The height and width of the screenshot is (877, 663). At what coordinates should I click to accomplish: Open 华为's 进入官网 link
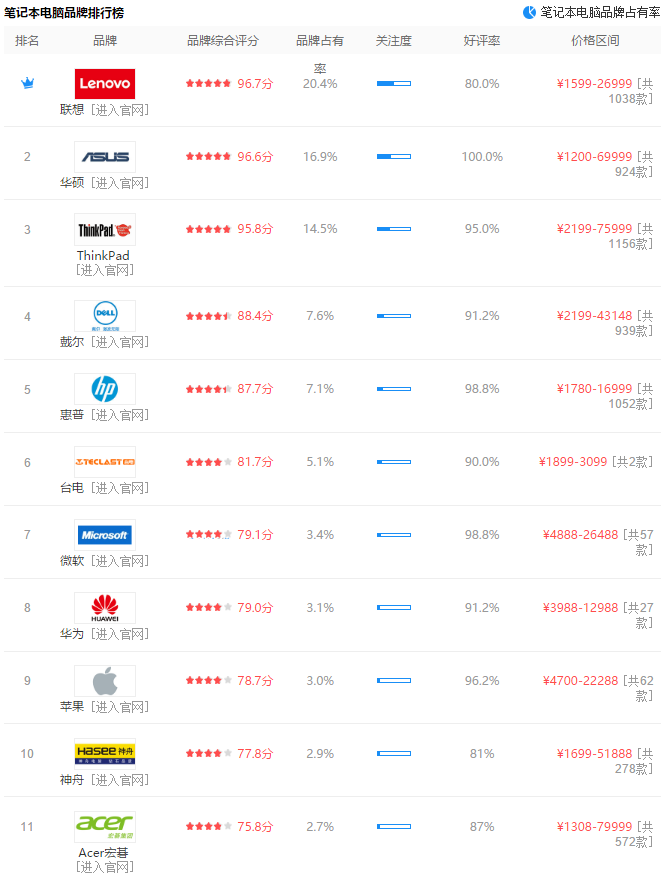point(119,633)
